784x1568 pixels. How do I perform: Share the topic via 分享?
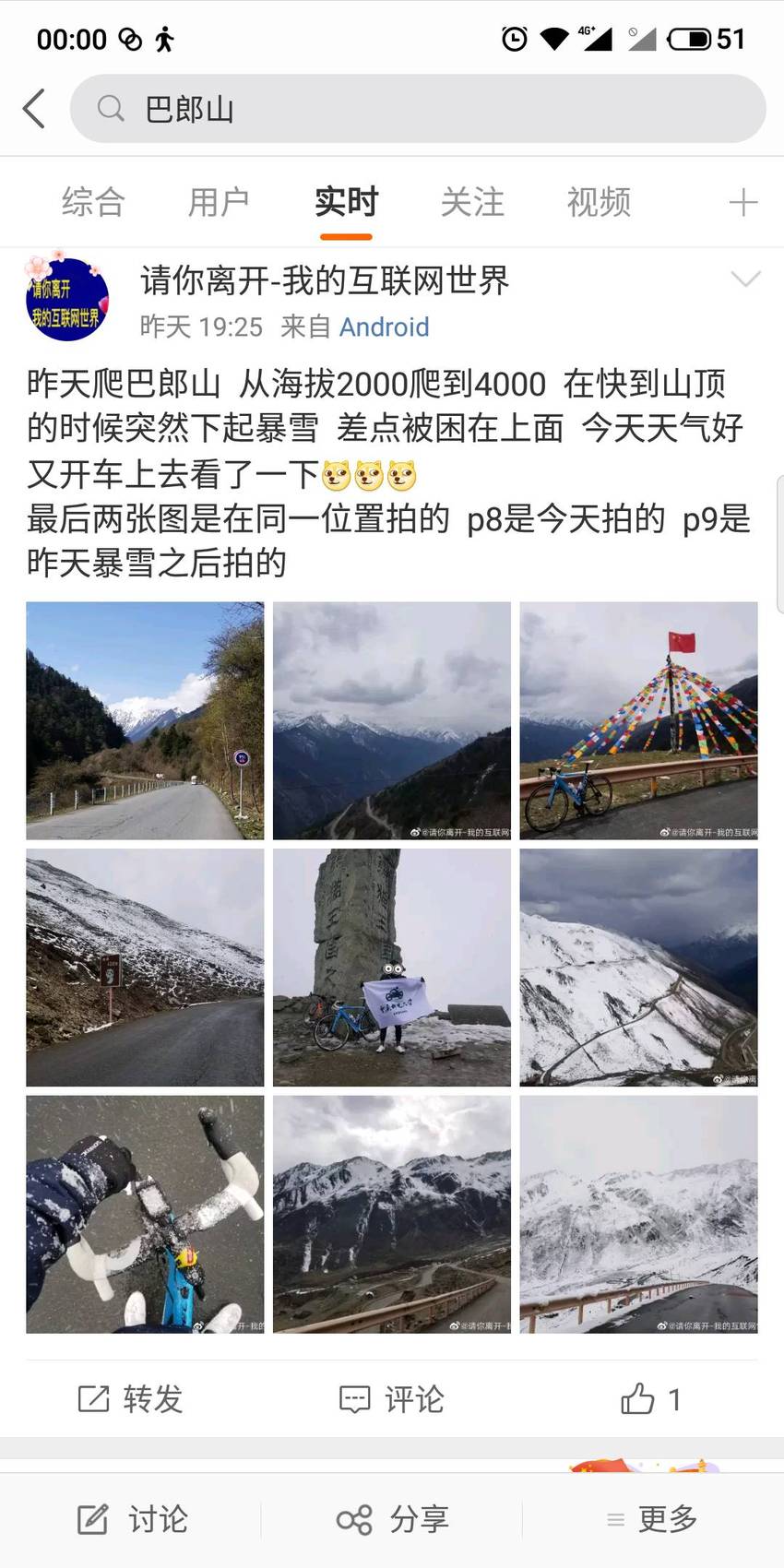[393, 1519]
